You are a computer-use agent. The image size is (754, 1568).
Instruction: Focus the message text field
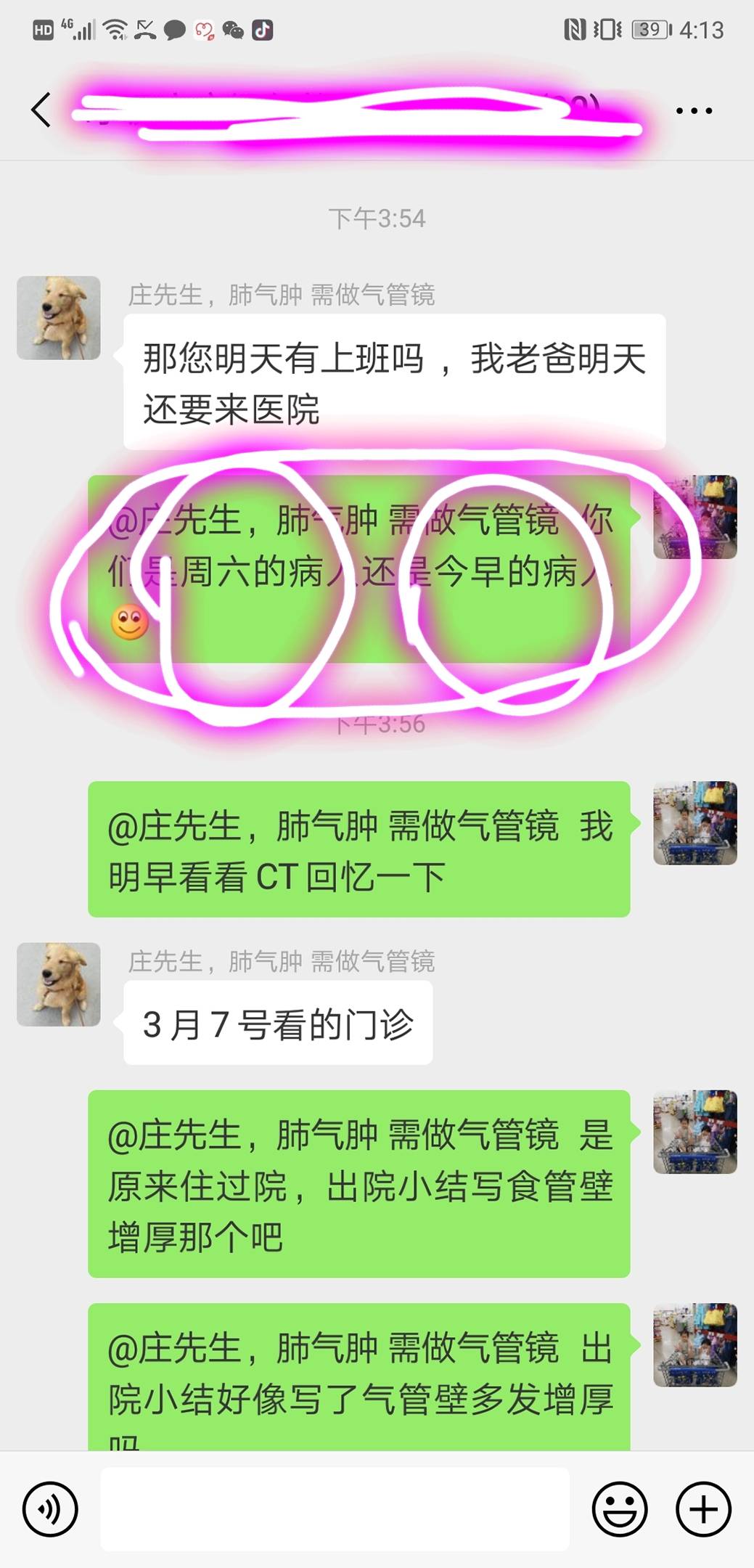tap(335, 1509)
